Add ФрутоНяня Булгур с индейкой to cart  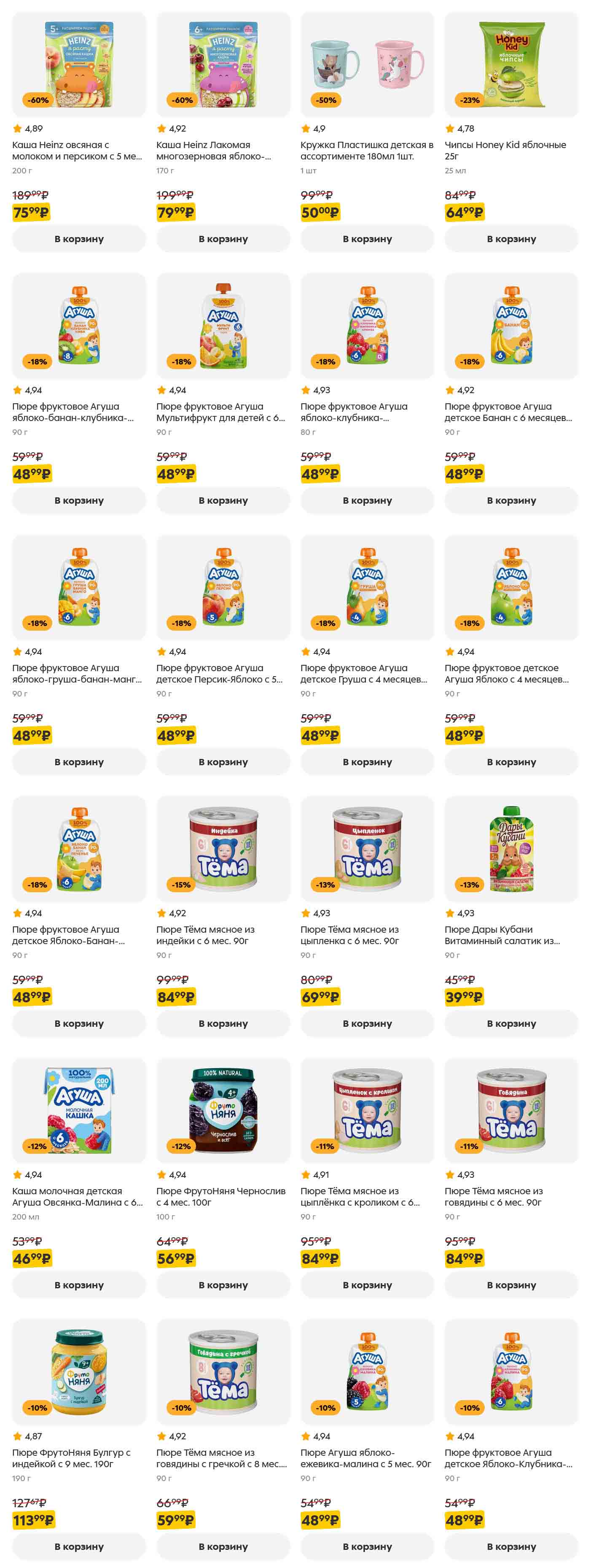pos(79,1546)
